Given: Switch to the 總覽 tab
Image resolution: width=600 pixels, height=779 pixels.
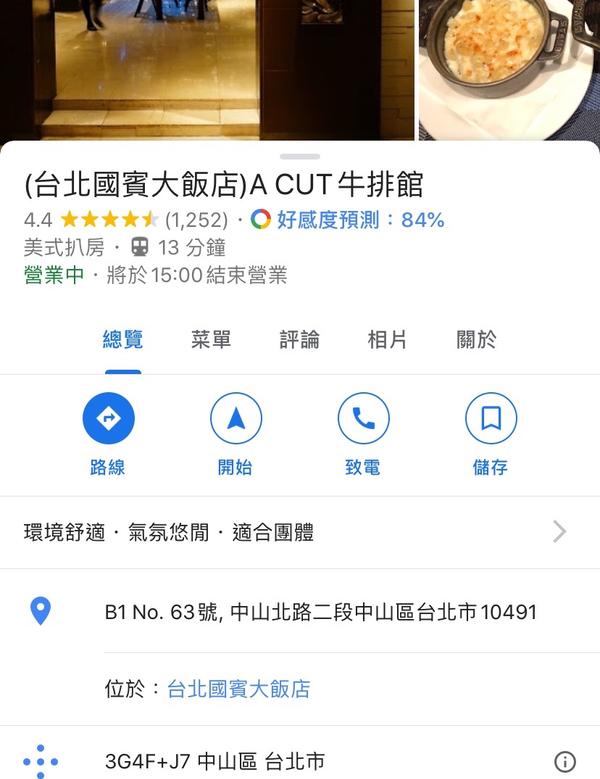Looking at the screenshot, I should (x=123, y=340).
